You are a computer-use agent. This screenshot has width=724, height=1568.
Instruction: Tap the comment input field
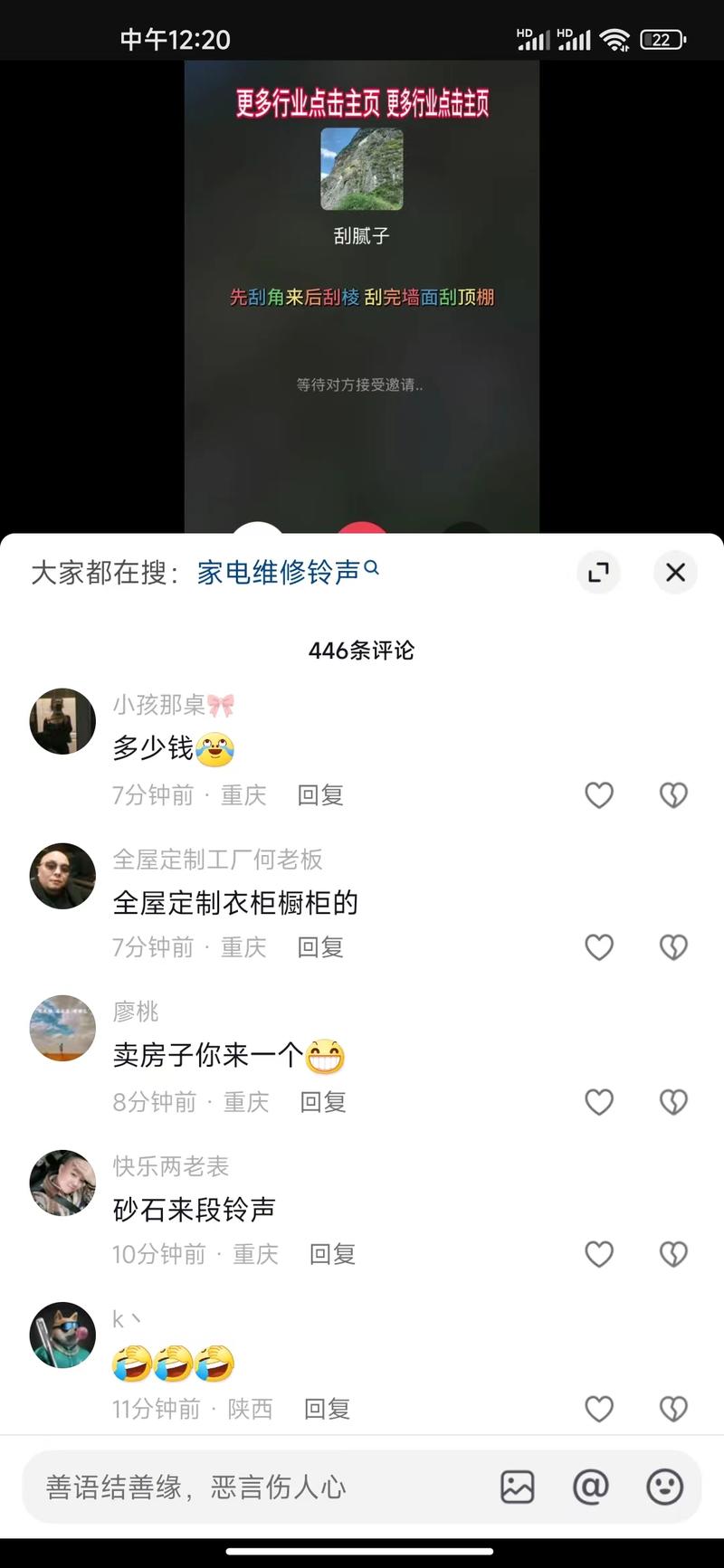(226, 1487)
